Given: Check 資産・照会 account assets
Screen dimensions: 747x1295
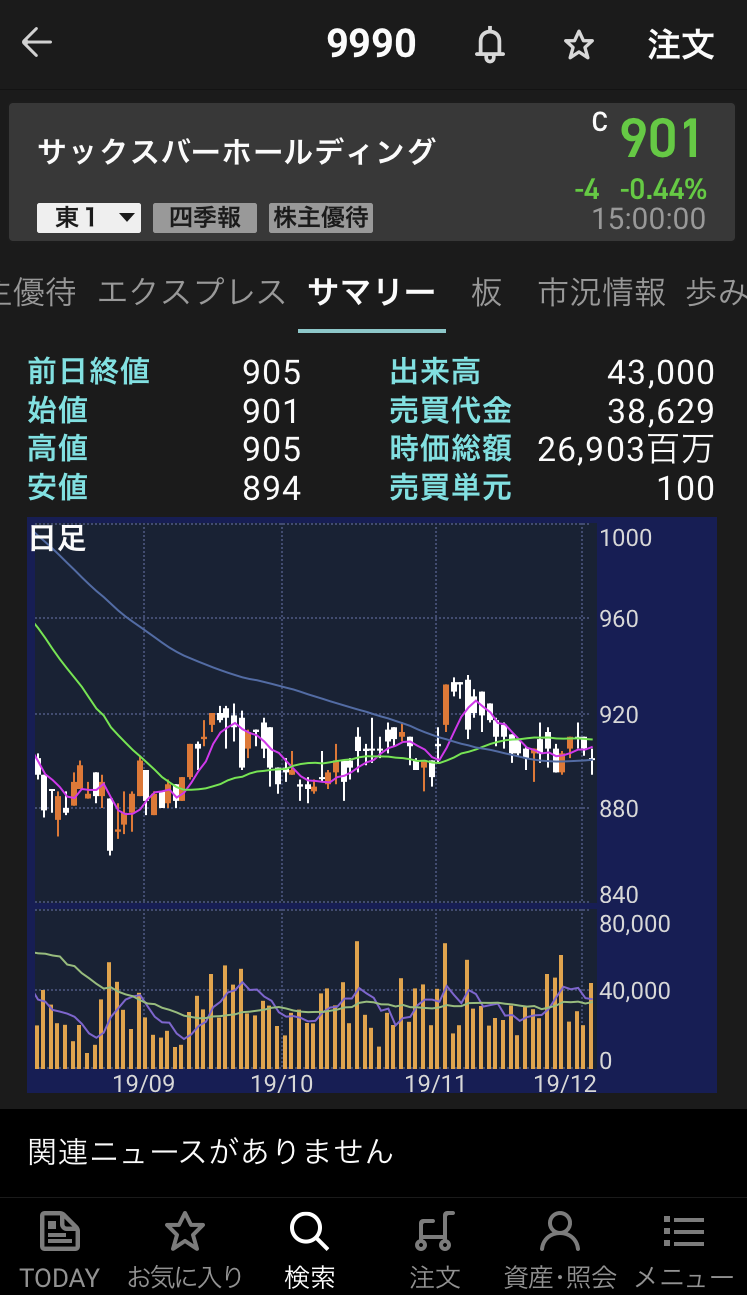Looking at the screenshot, I should tap(560, 1248).
